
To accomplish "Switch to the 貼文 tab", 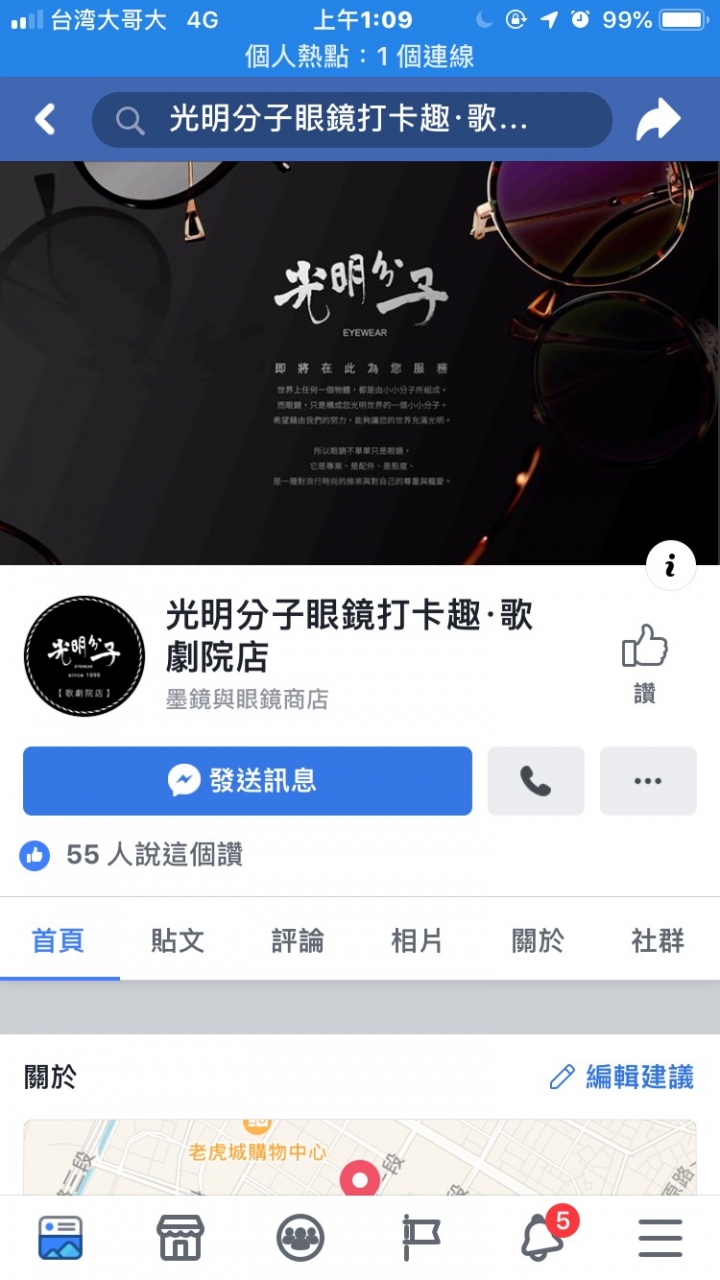I will [178, 940].
